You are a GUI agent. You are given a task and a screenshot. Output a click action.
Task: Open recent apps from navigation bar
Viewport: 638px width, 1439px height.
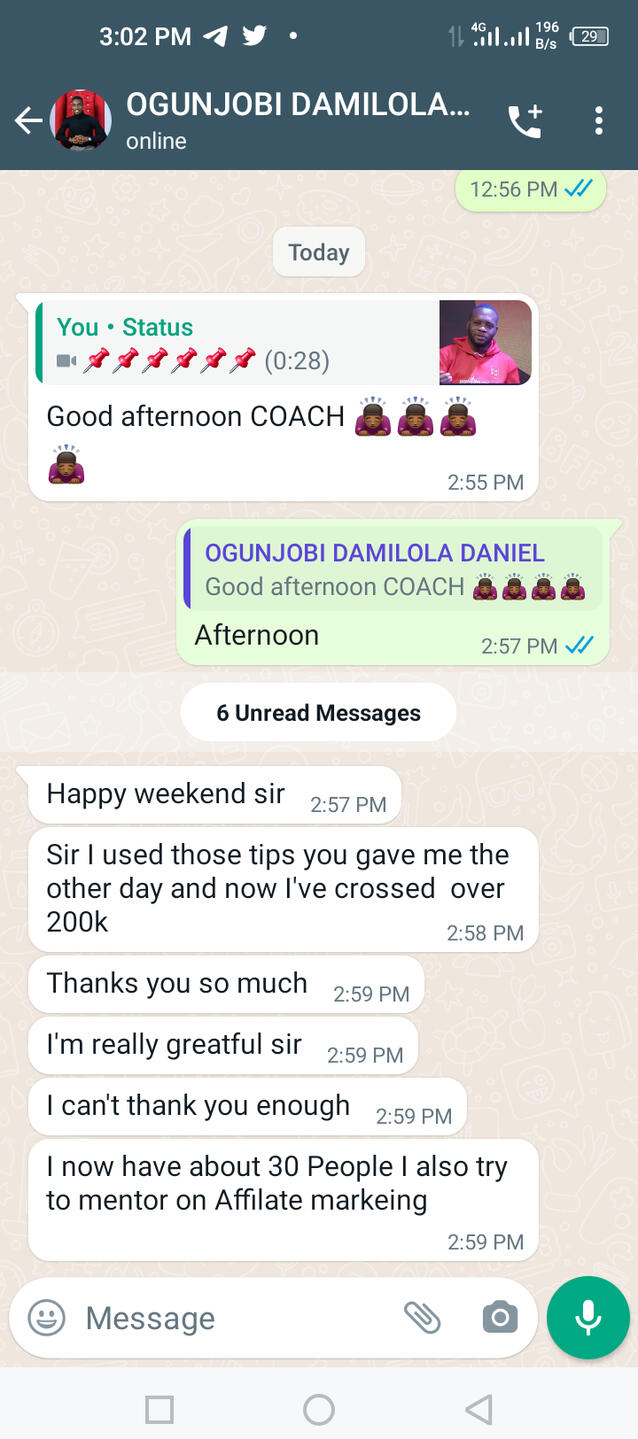(159, 1410)
